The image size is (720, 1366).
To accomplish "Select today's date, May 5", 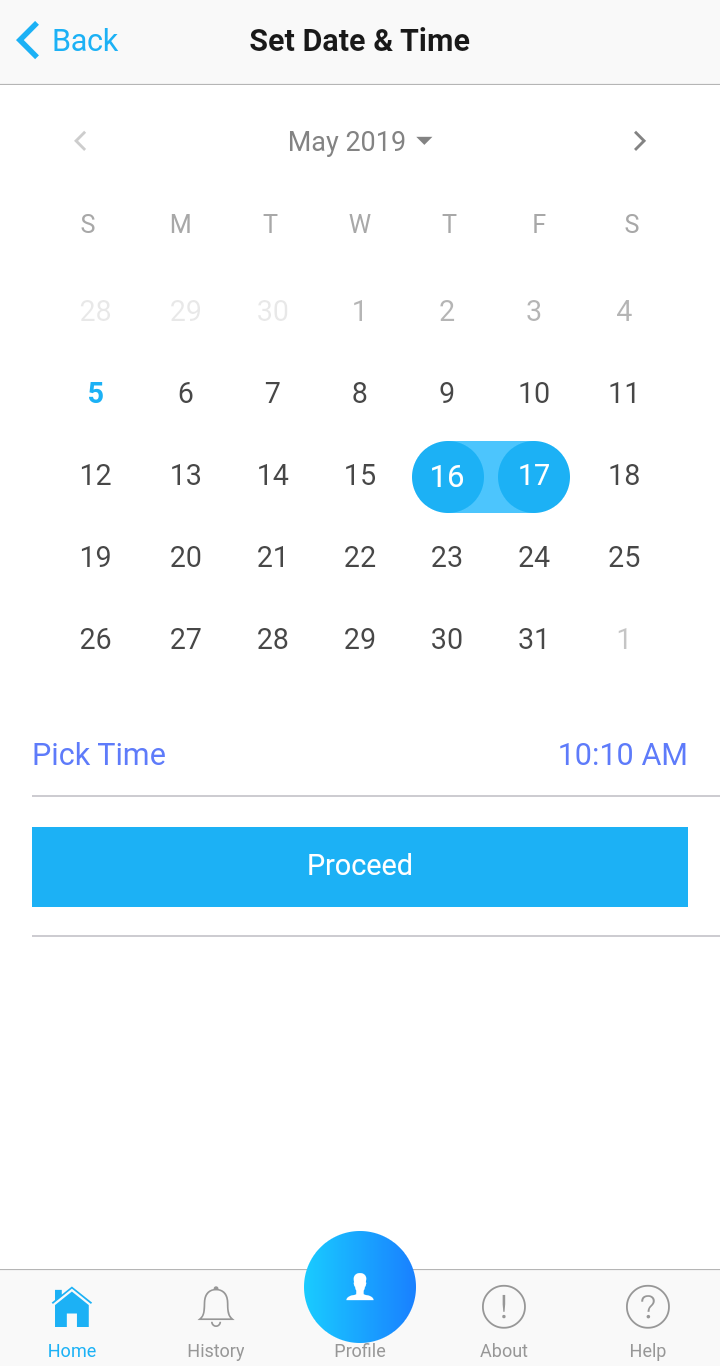I will click(x=95, y=392).
